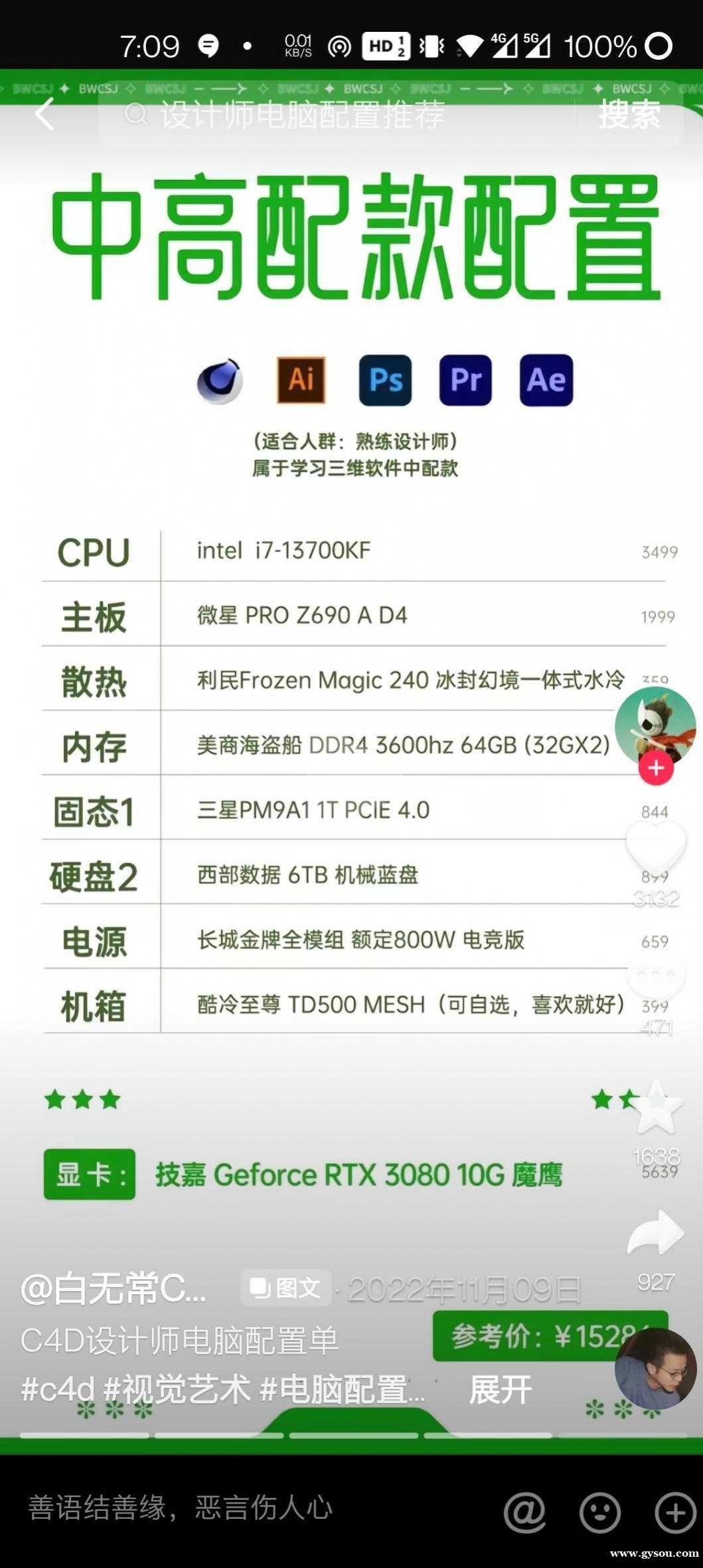The height and width of the screenshot is (1568, 703).
Task: Follow the author via red plus button
Action: pyautogui.click(x=656, y=768)
